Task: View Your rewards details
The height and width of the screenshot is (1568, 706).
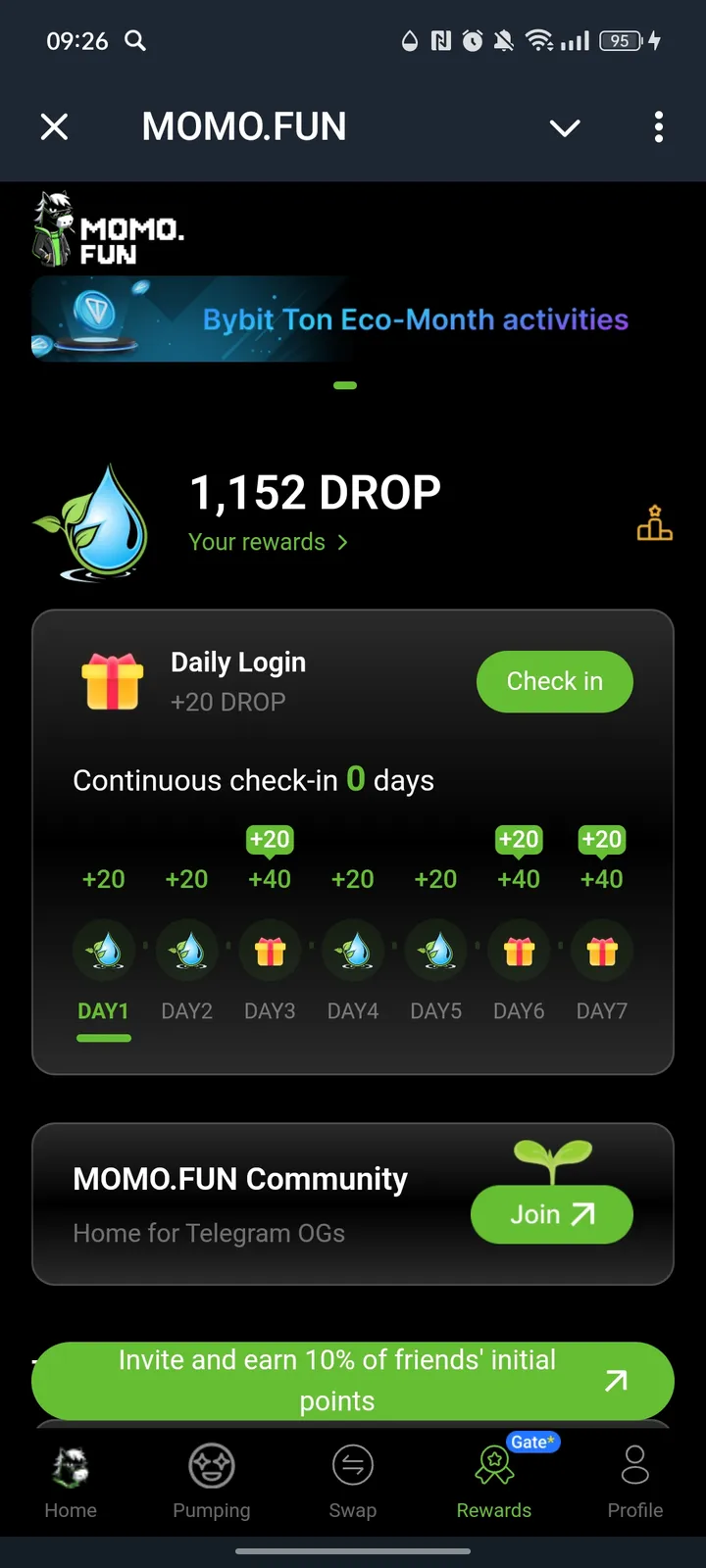Action: pos(268,542)
